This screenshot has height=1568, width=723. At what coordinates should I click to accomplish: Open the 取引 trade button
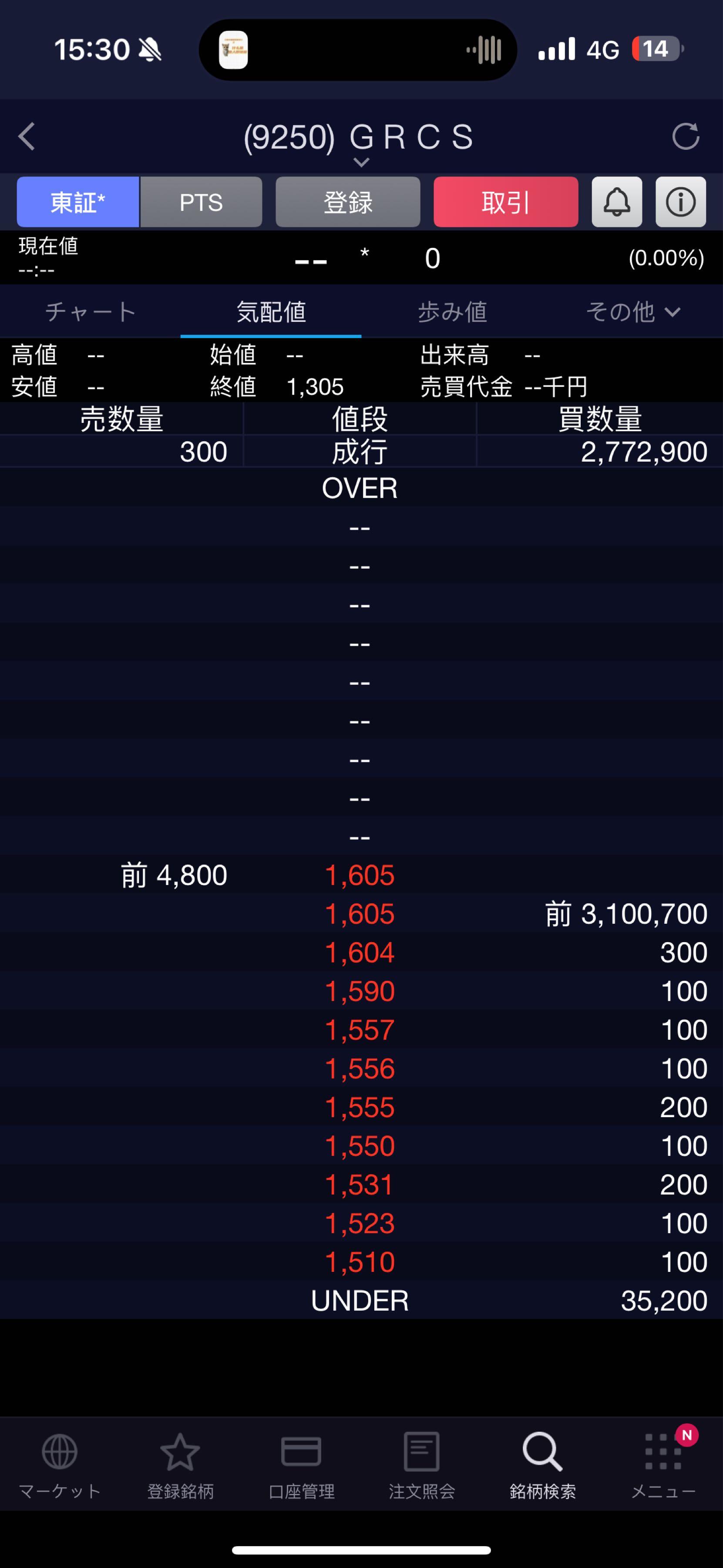505,202
